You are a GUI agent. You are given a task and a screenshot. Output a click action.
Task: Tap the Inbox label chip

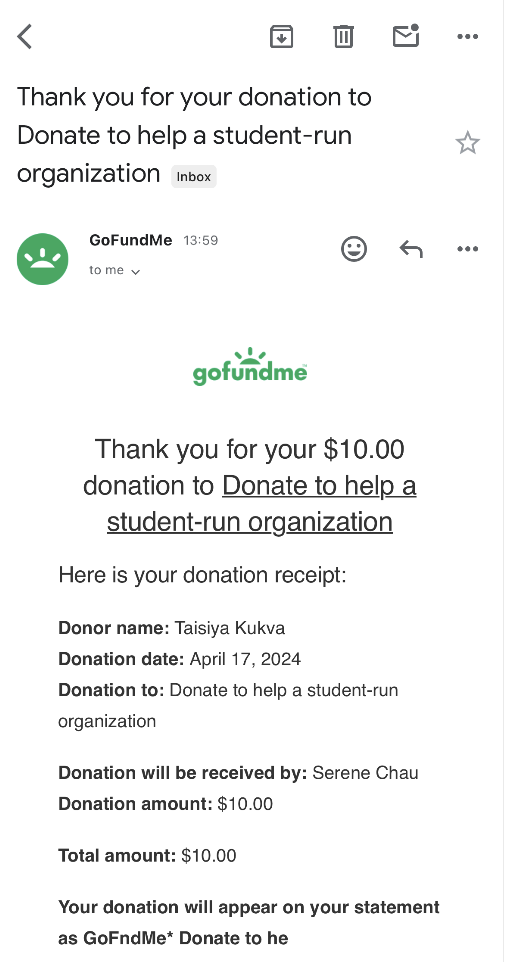(194, 177)
